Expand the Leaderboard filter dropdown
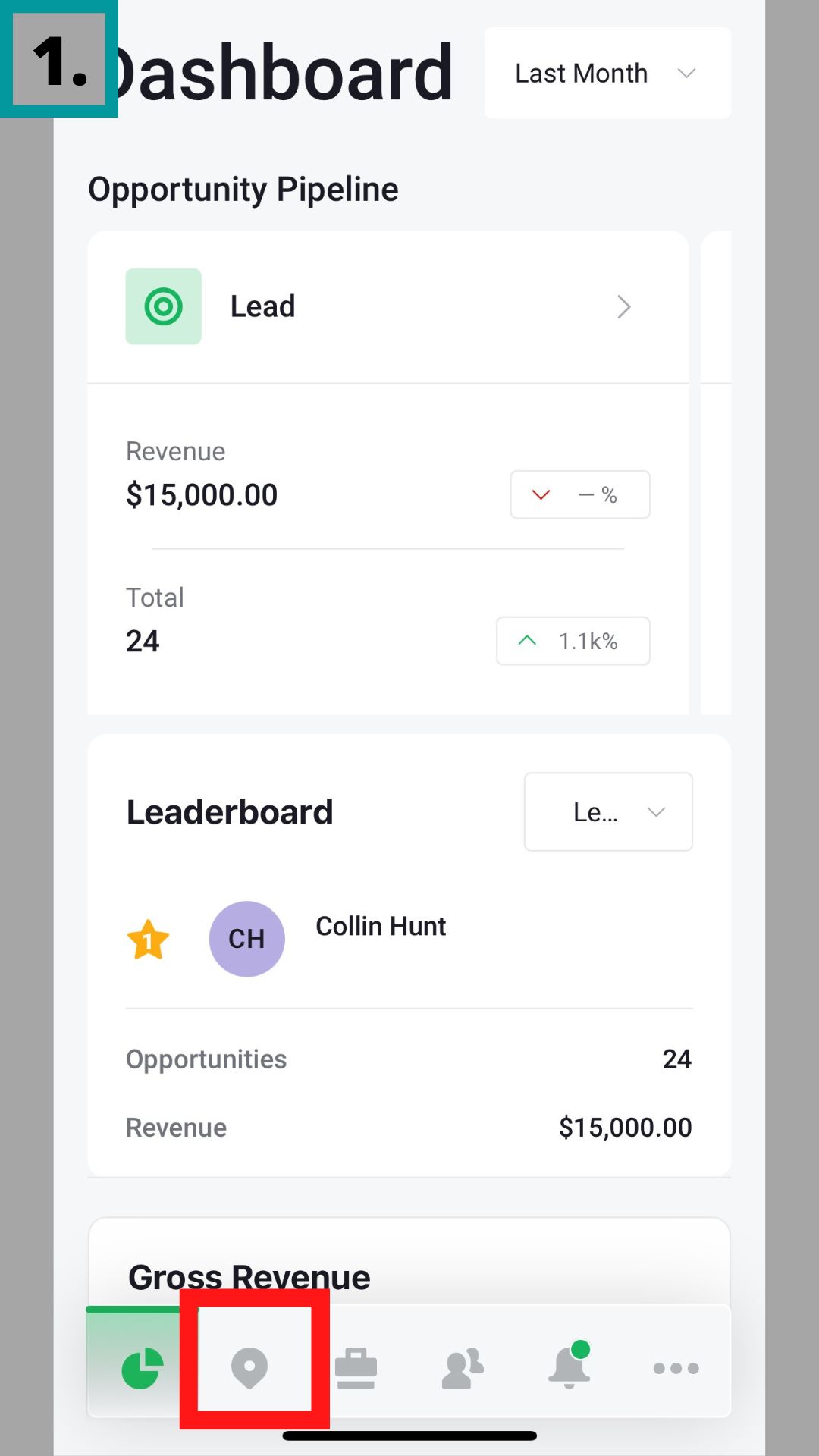Screen dimensions: 819x1456 point(607,812)
